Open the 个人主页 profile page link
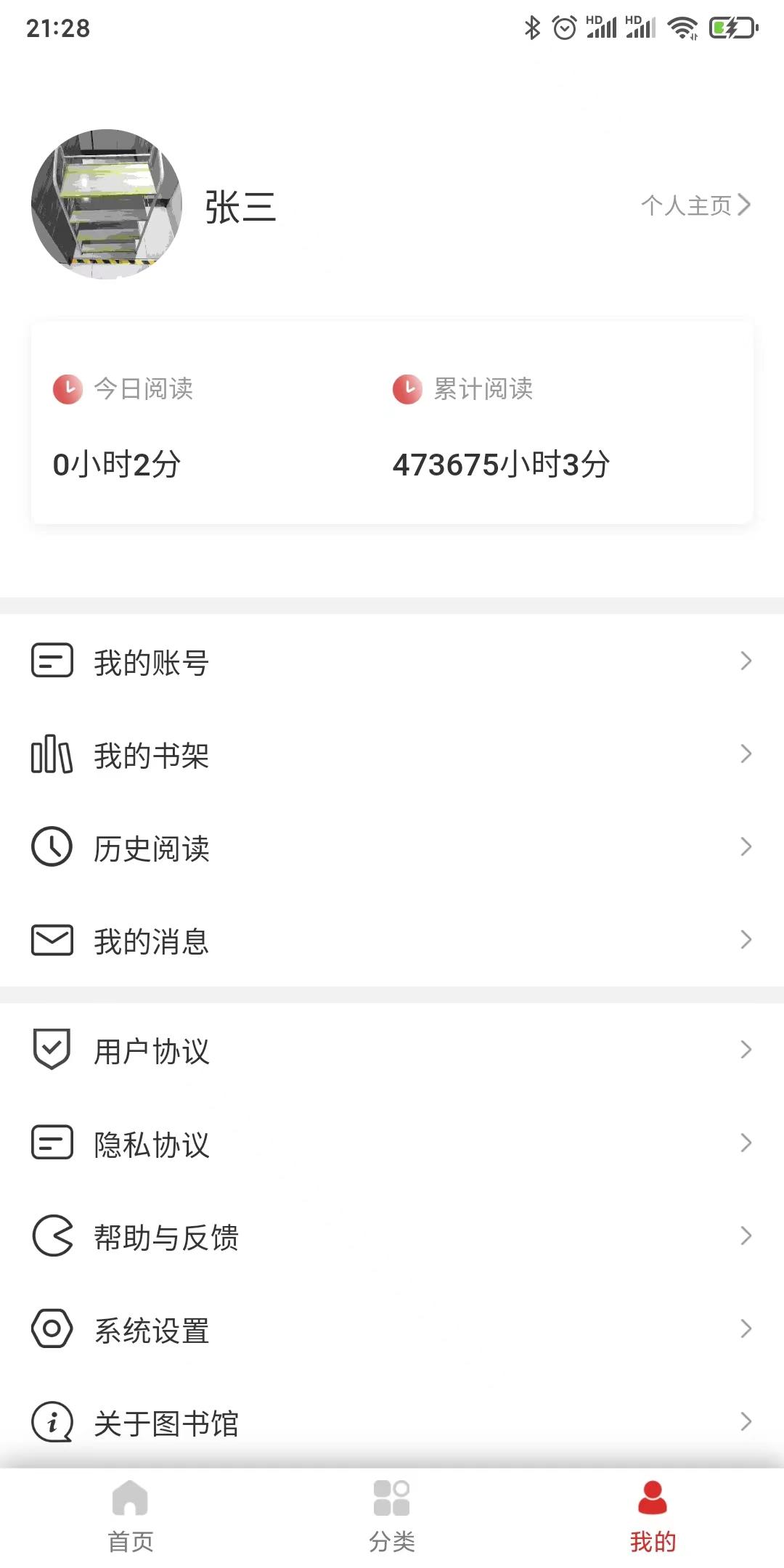 click(695, 205)
